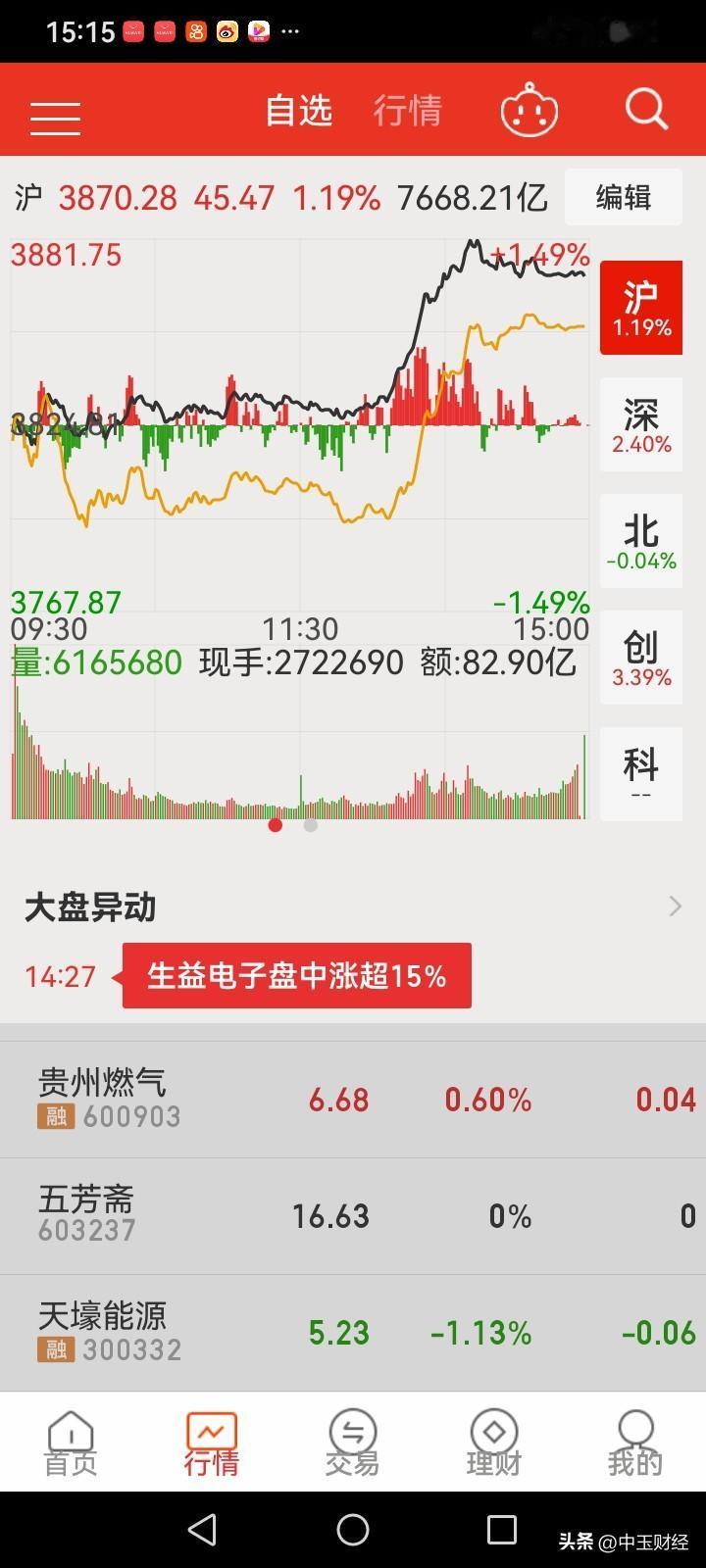Tap the 编辑 button
Viewport: 706px width, 1568px height.
(x=623, y=198)
